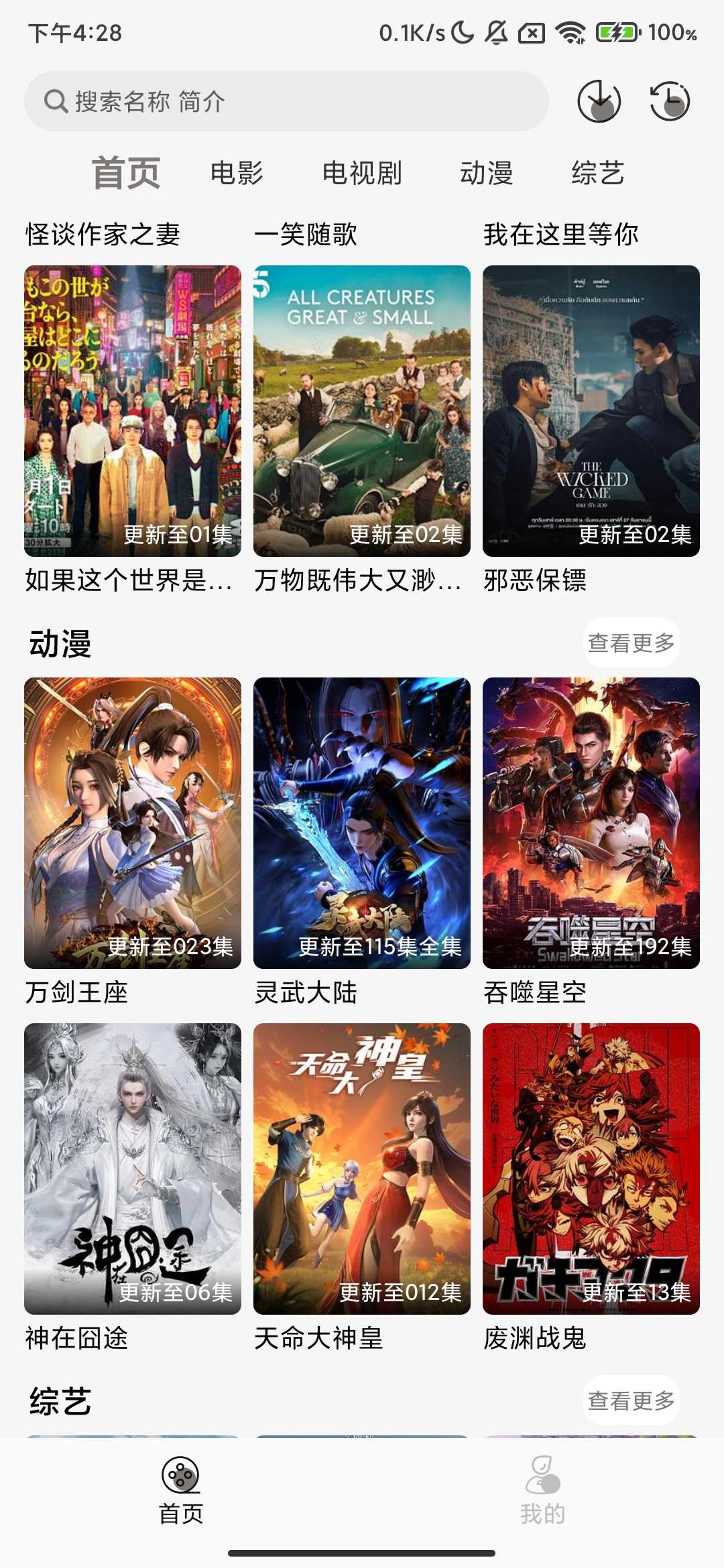Switch to the 电影 tab
The image size is (724, 1568).
point(237,173)
